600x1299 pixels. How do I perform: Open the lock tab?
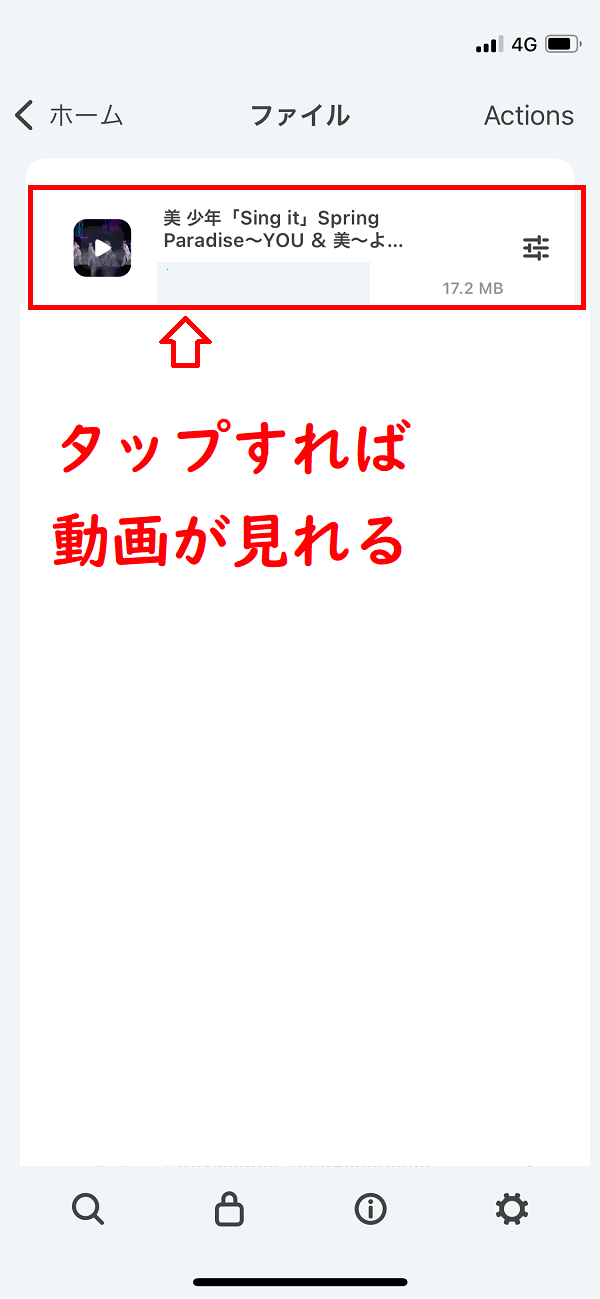(230, 1210)
